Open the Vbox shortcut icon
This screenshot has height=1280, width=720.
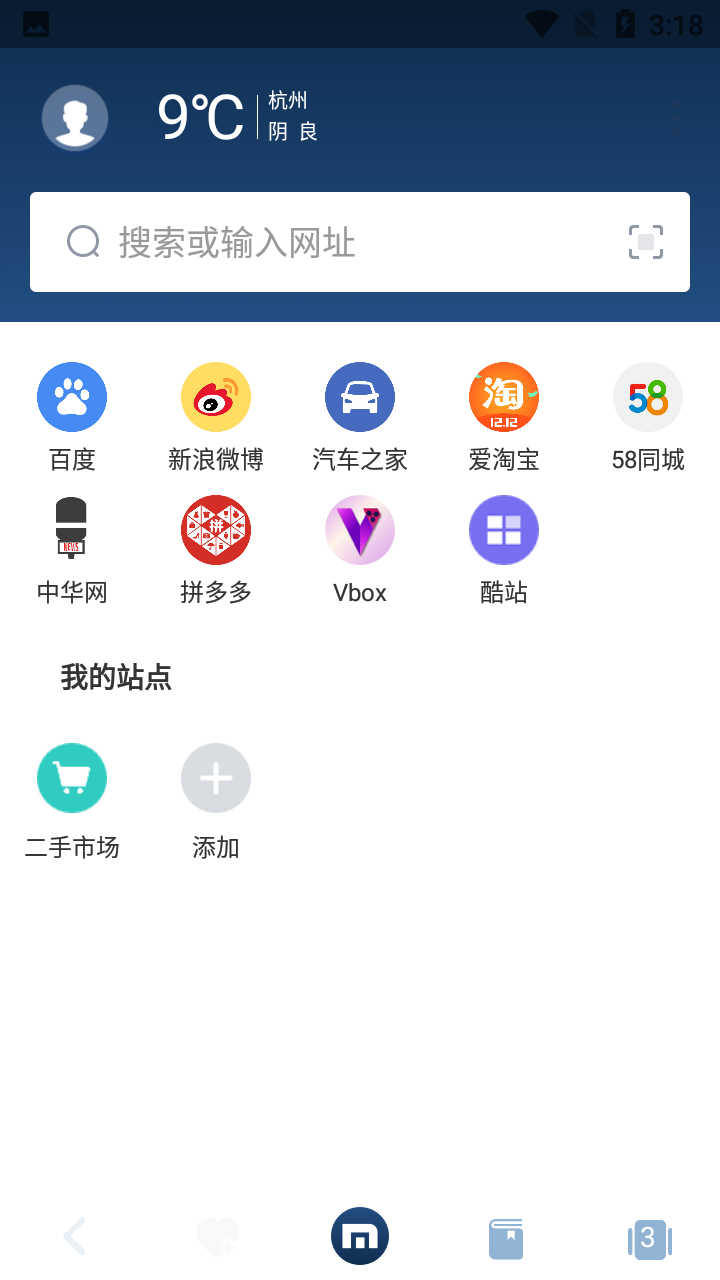click(x=359, y=529)
